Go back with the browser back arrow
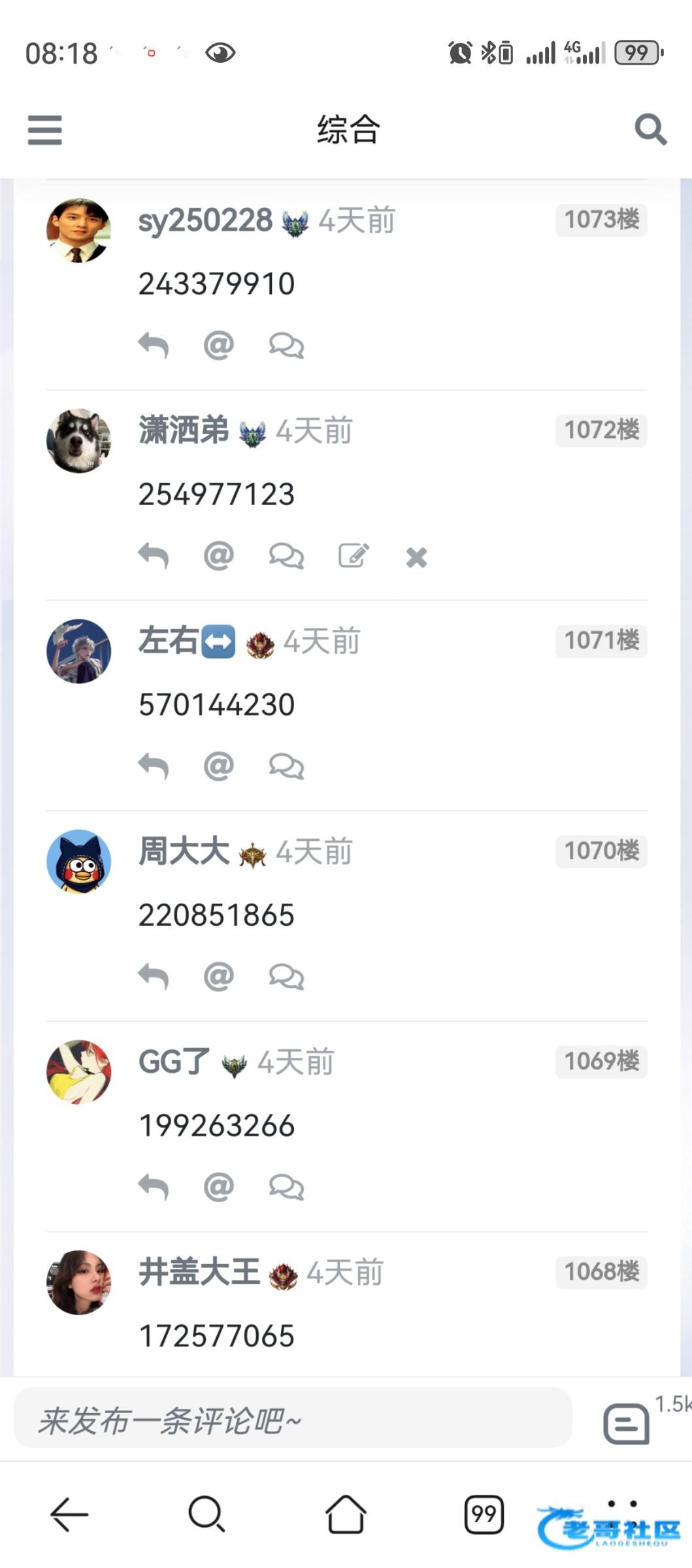Image resolution: width=692 pixels, height=1568 pixels. point(69,1514)
